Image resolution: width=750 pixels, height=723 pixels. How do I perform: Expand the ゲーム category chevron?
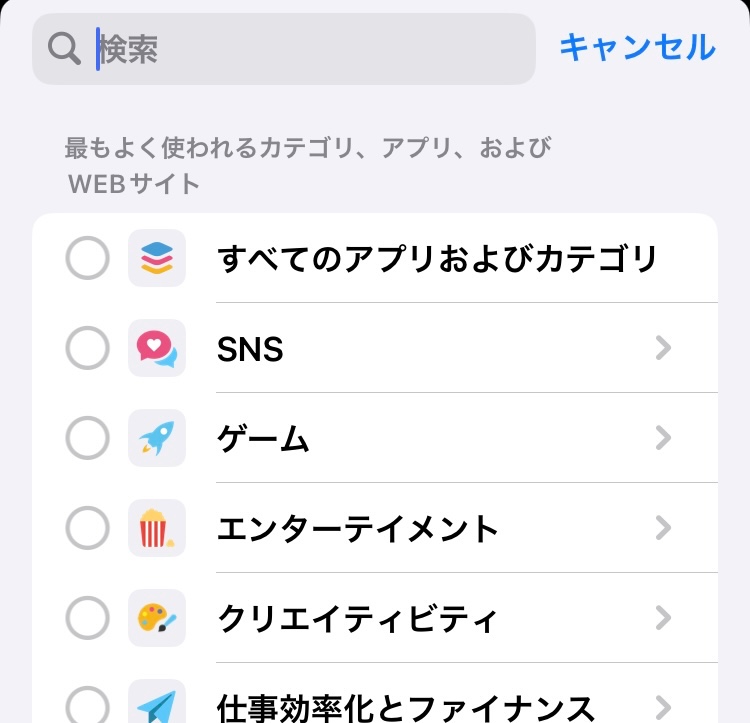tap(662, 438)
